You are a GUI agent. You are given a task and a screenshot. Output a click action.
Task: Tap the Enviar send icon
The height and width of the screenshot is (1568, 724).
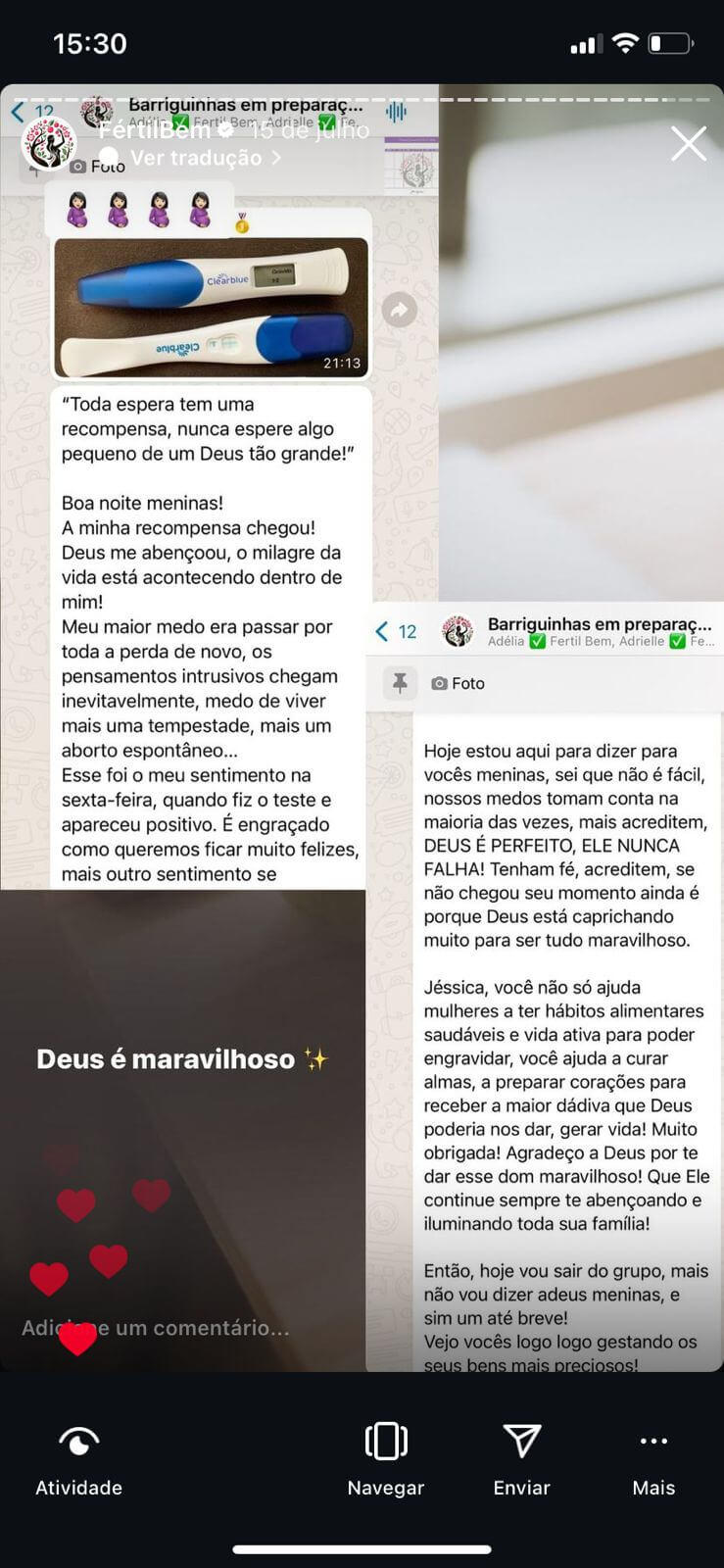pos(520,1442)
